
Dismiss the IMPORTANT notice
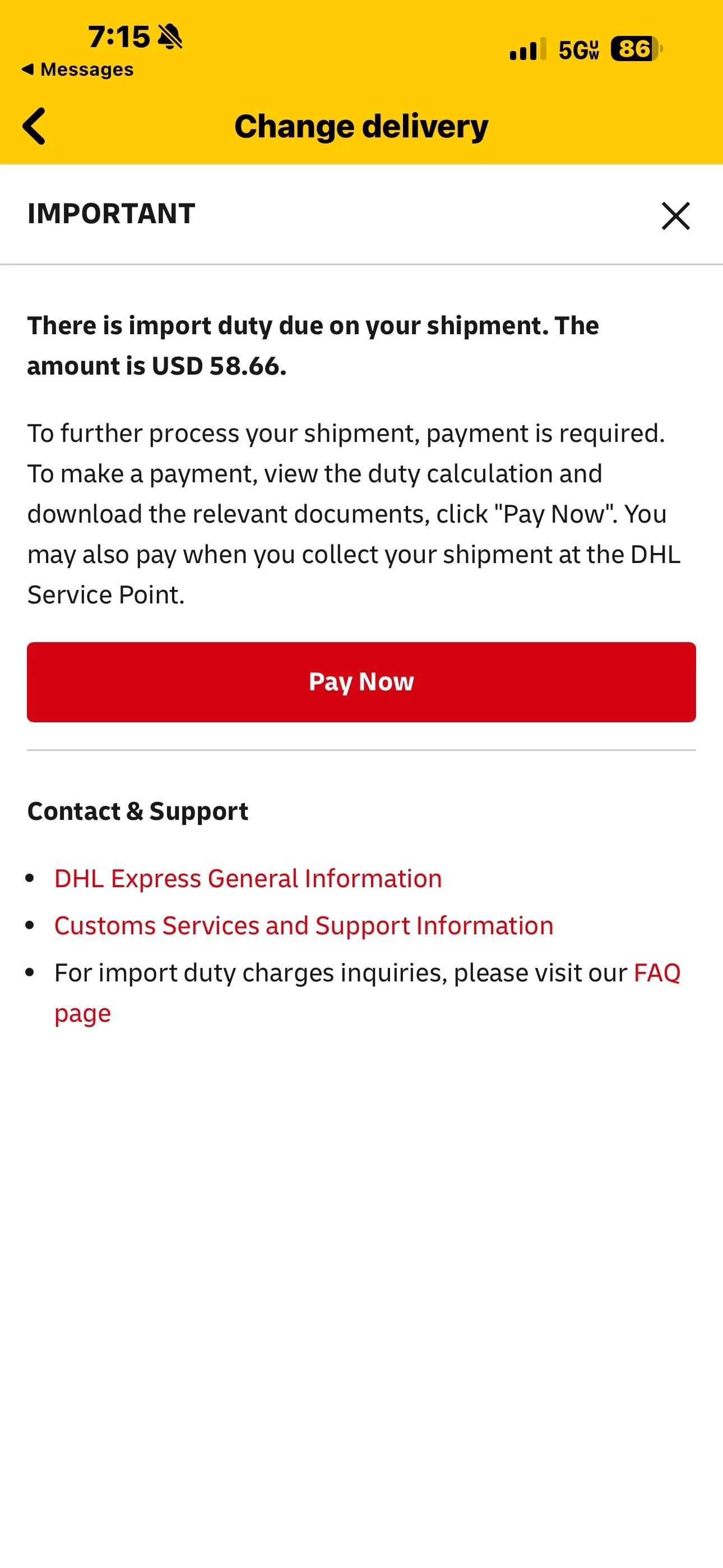pos(675,216)
